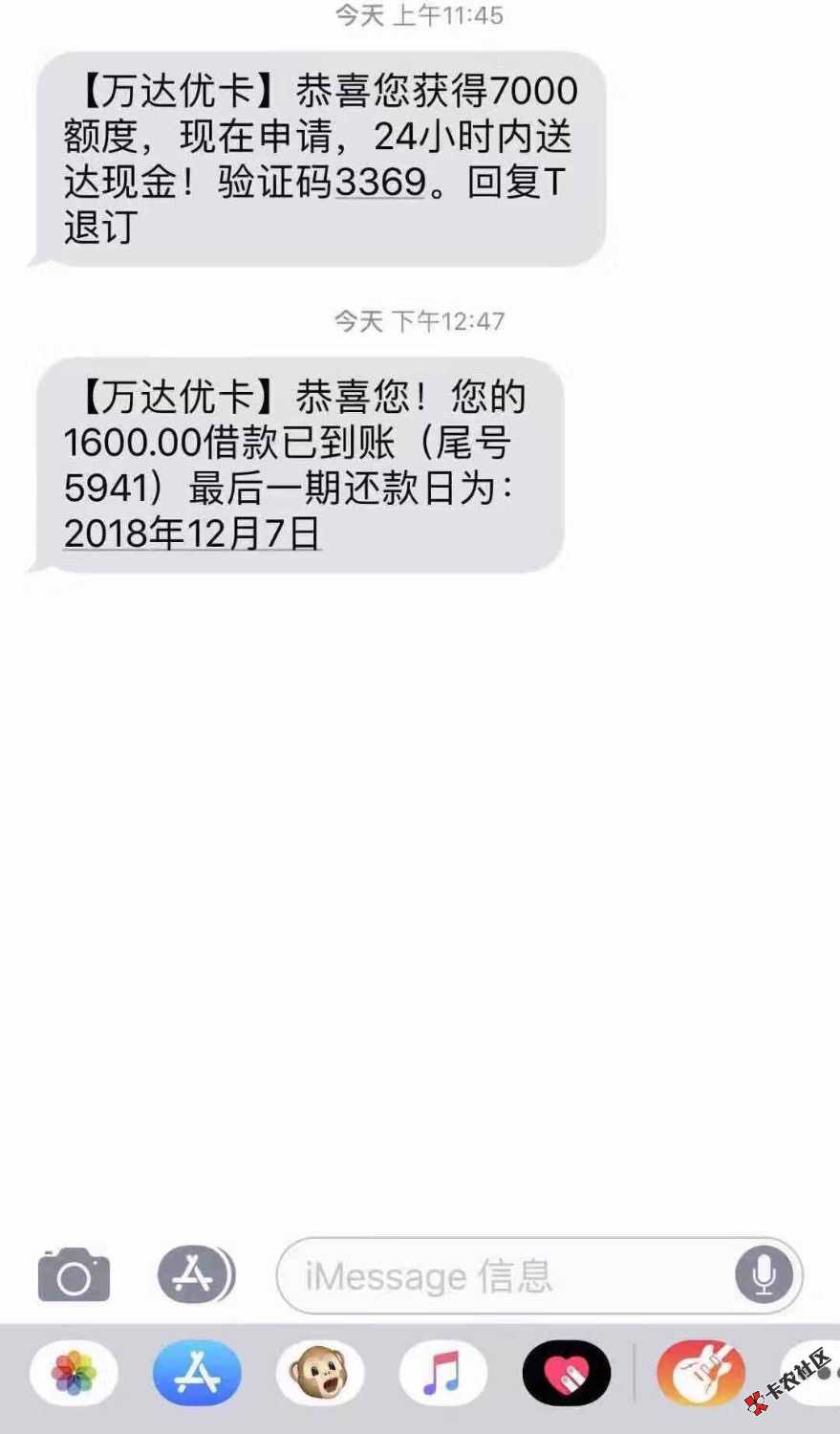
Task: Open the Music iMessage app
Action: pyautogui.click(x=442, y=1374)
